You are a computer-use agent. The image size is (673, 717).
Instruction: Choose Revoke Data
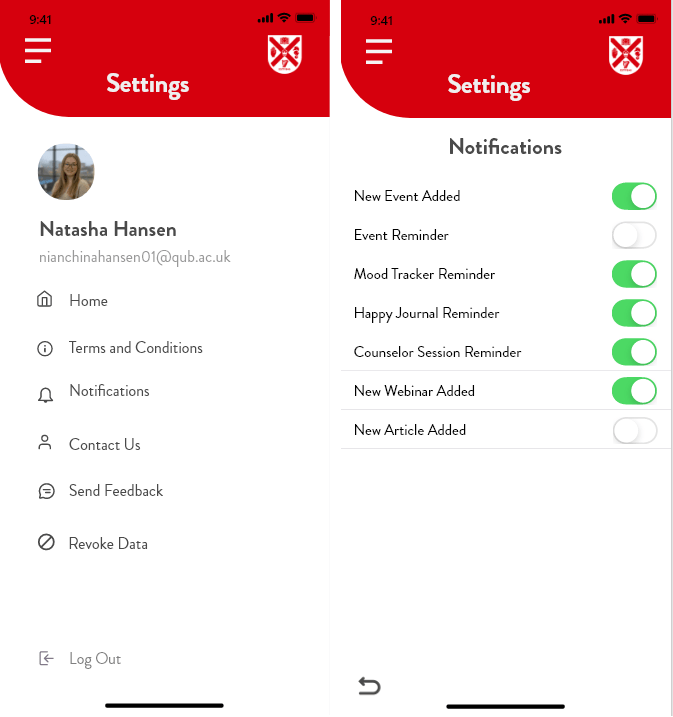coord(107,544)
